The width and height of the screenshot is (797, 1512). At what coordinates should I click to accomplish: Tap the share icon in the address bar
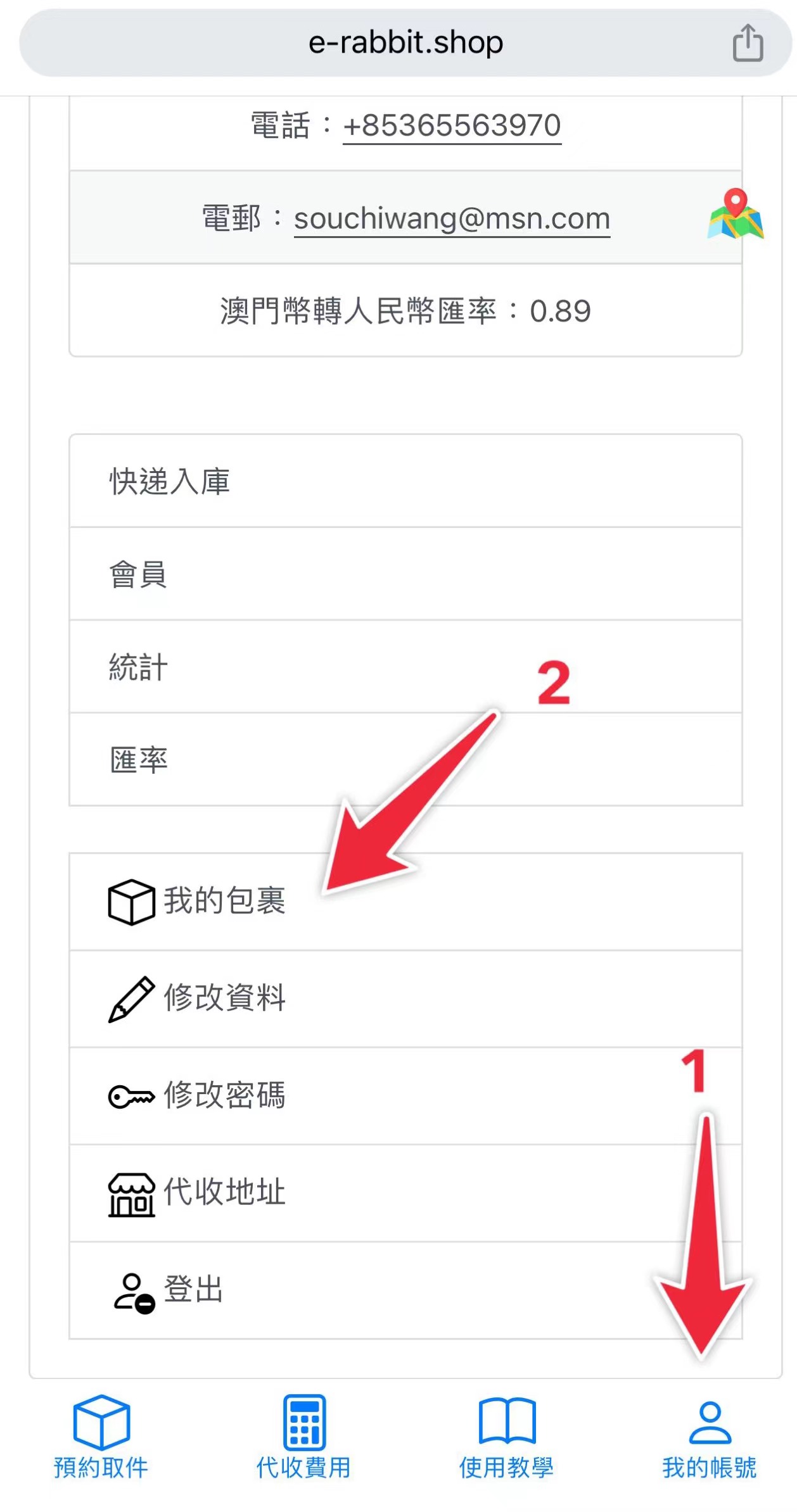coord(748,42)
